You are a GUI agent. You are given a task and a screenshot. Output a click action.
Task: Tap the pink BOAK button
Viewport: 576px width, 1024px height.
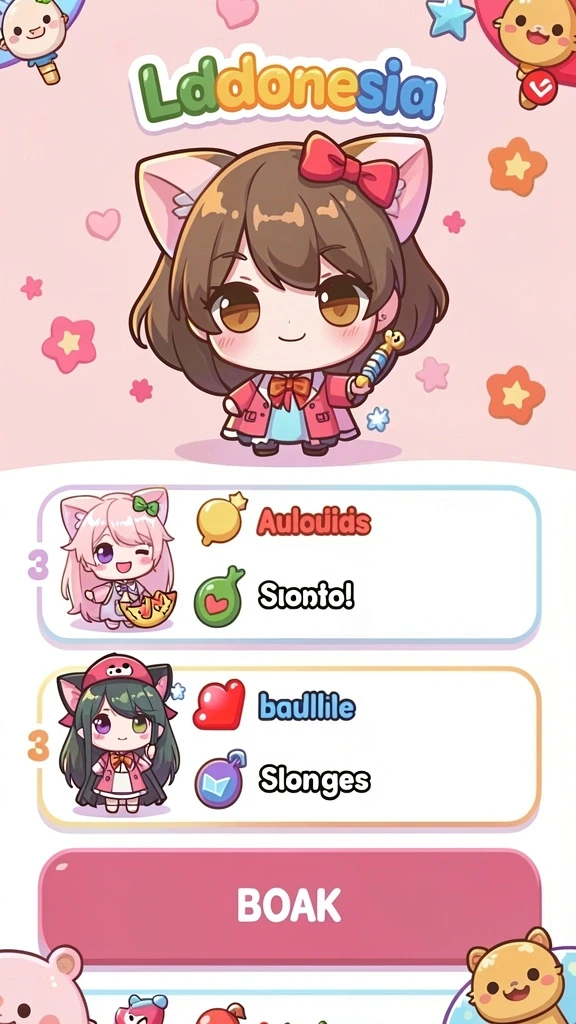(289, 904)
